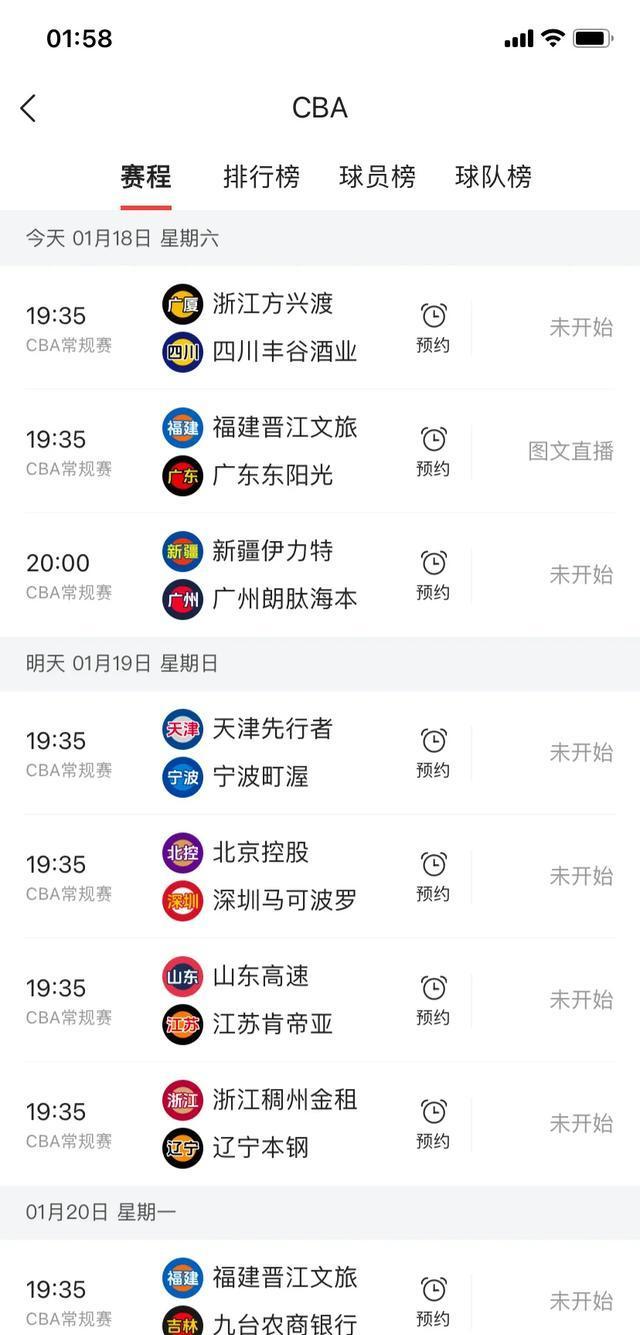Open 图文直播 for 福建晋江文旅 vs 广东东阳光
The width and height of the screenshot is (640, 1335).
(570, 451)
